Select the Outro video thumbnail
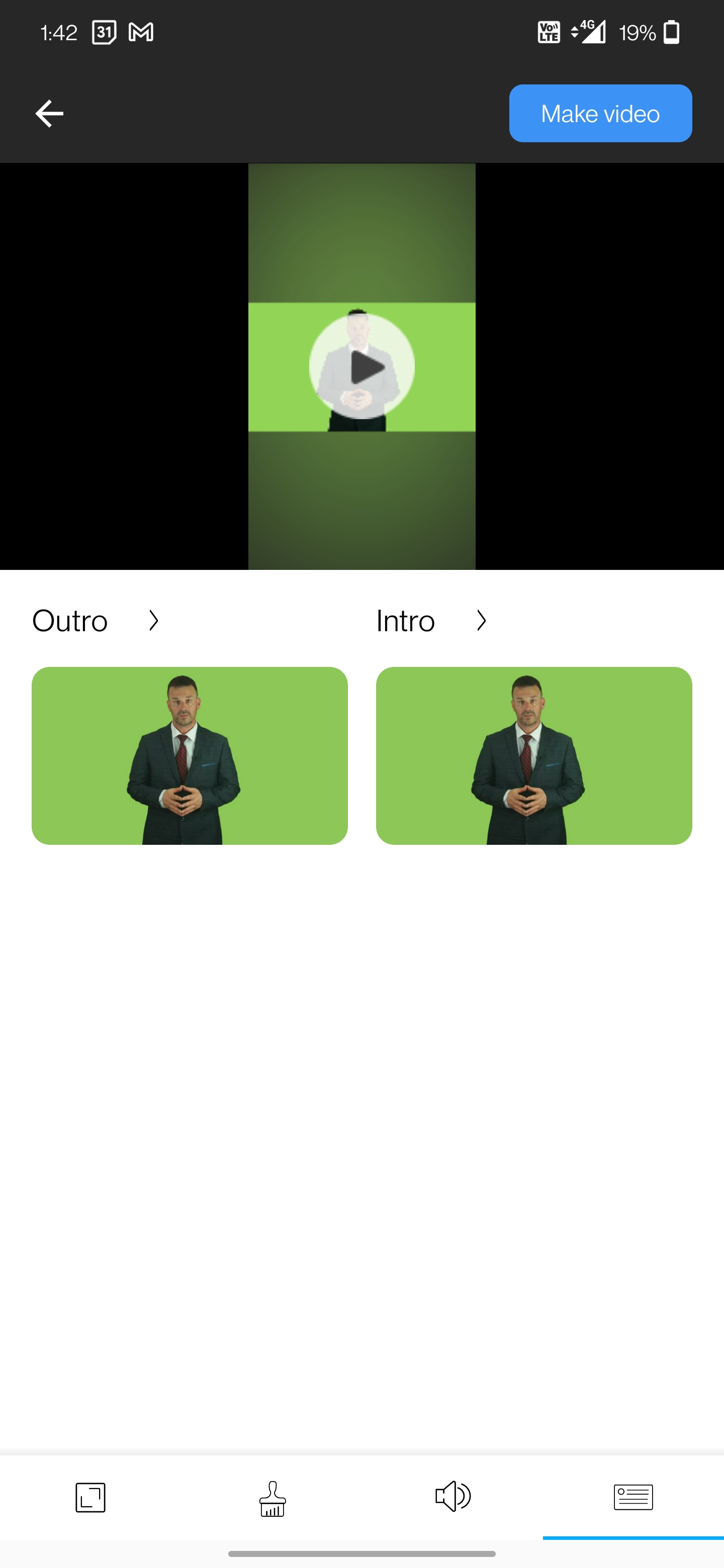Image resolution: width=724 pixels, height=1568 pixels. 190,755
